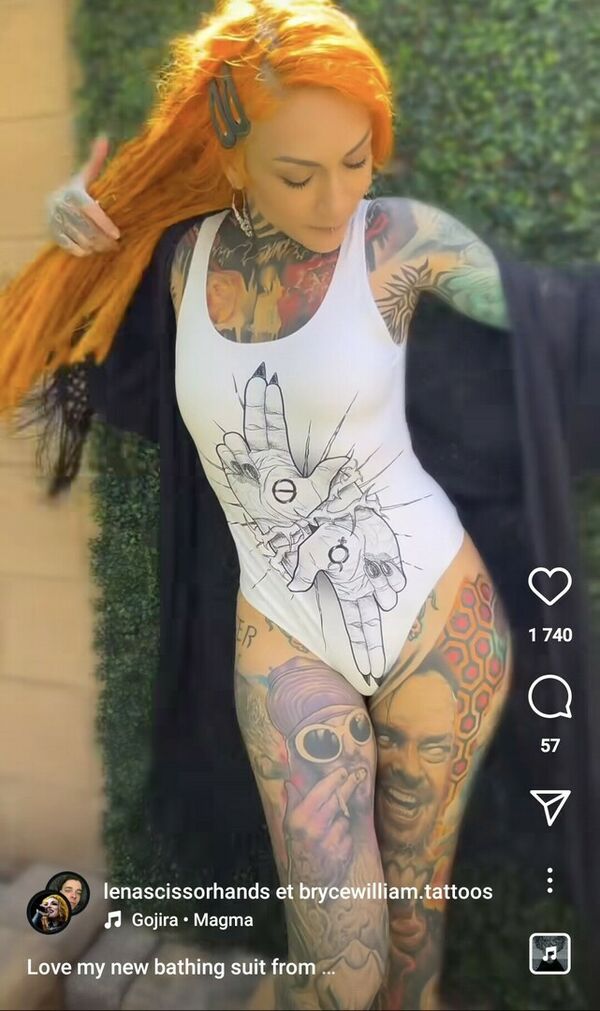Open the lenascissorhands et brycewilliam.tattoos profiles
The height and width of the screenshot is (1011, 600).
[x=298, y=891]
